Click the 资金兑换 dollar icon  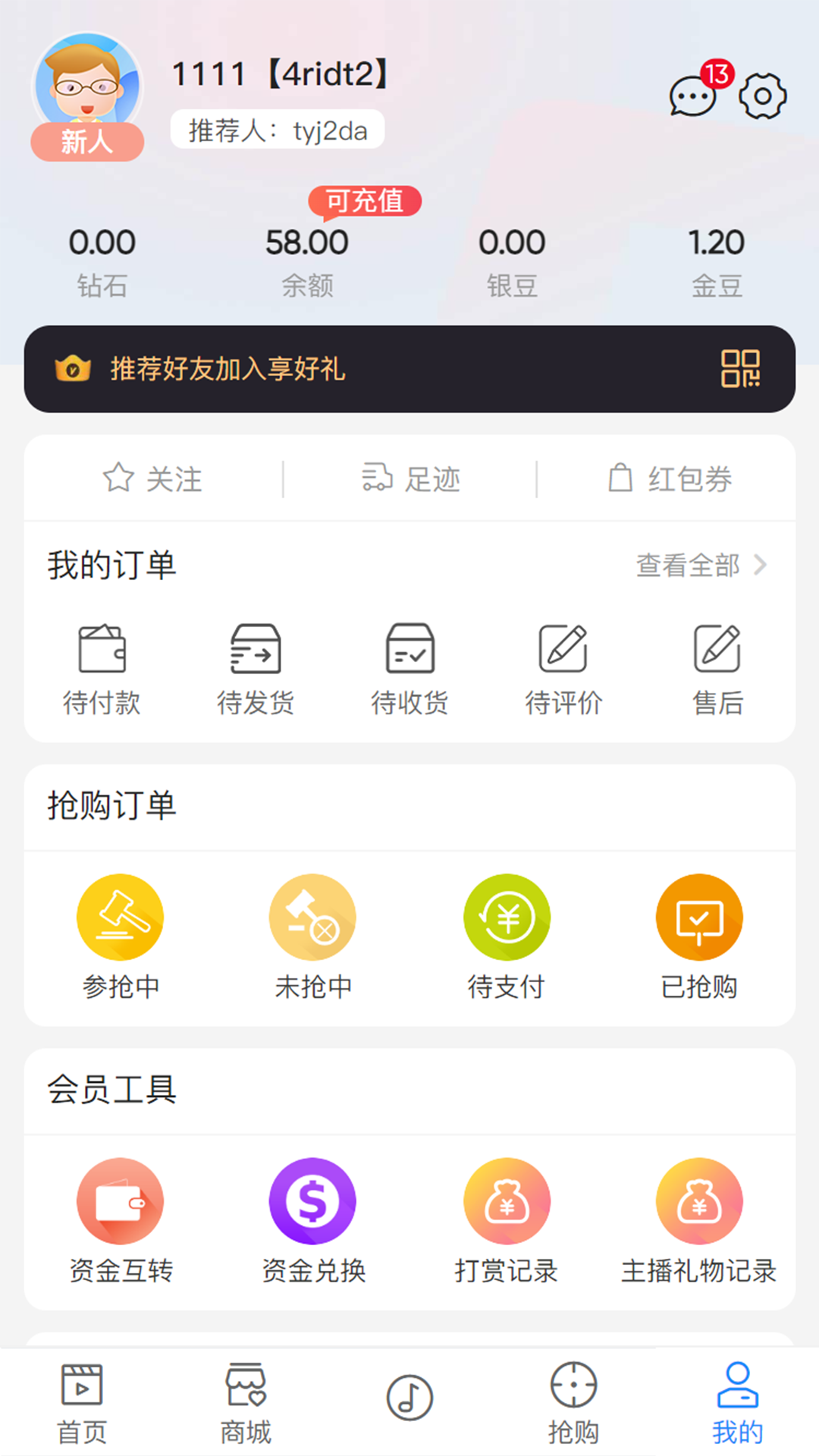coord(314,1201)
